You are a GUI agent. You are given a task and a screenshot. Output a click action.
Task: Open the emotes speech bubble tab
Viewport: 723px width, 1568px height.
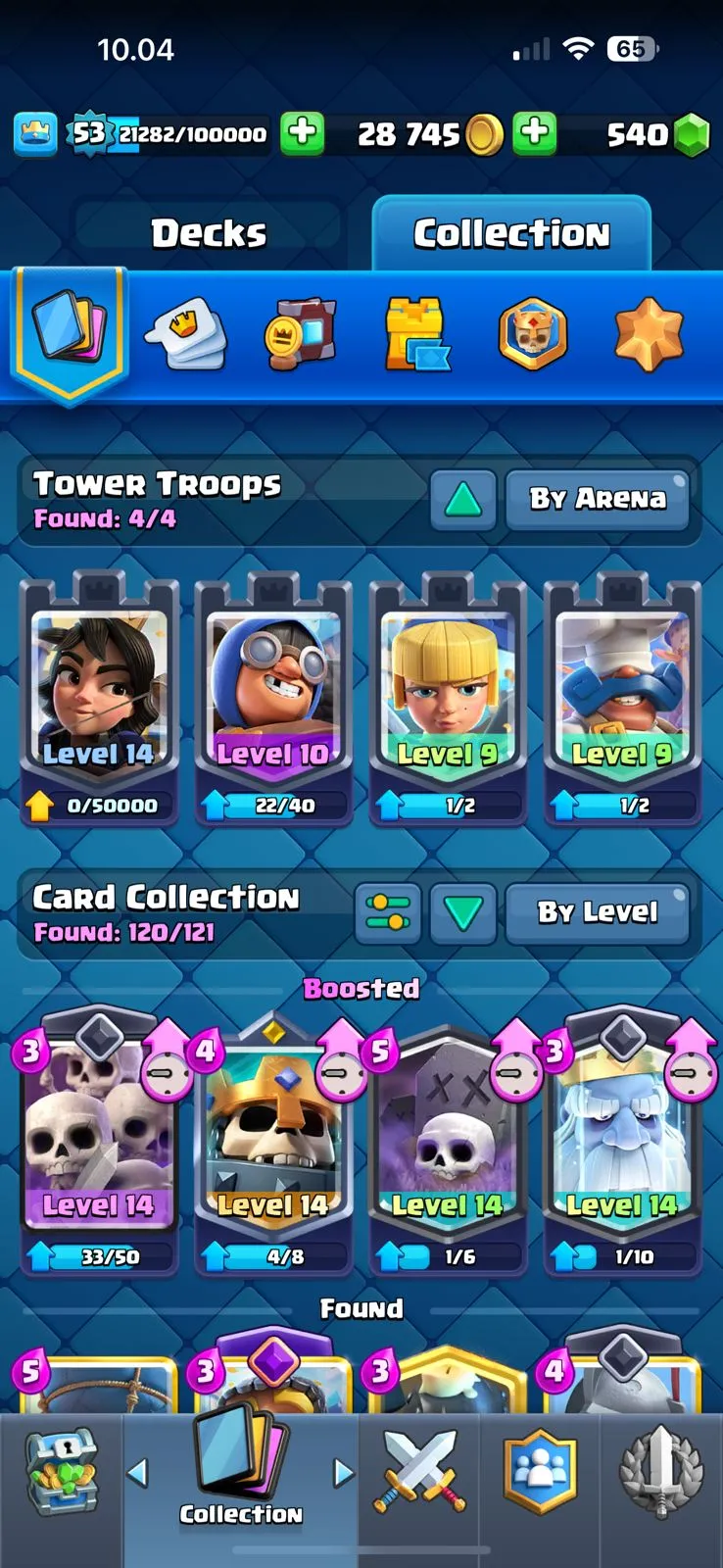(x=186, y=335)
